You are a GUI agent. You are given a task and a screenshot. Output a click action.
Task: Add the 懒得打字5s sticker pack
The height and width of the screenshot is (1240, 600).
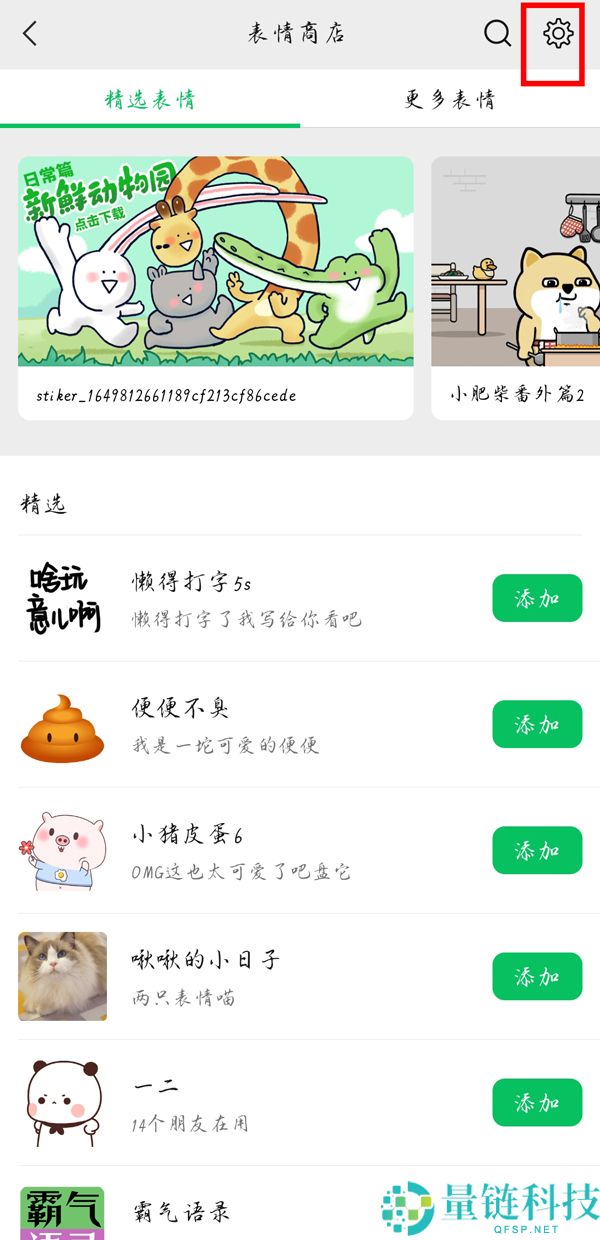pos(536,599)
